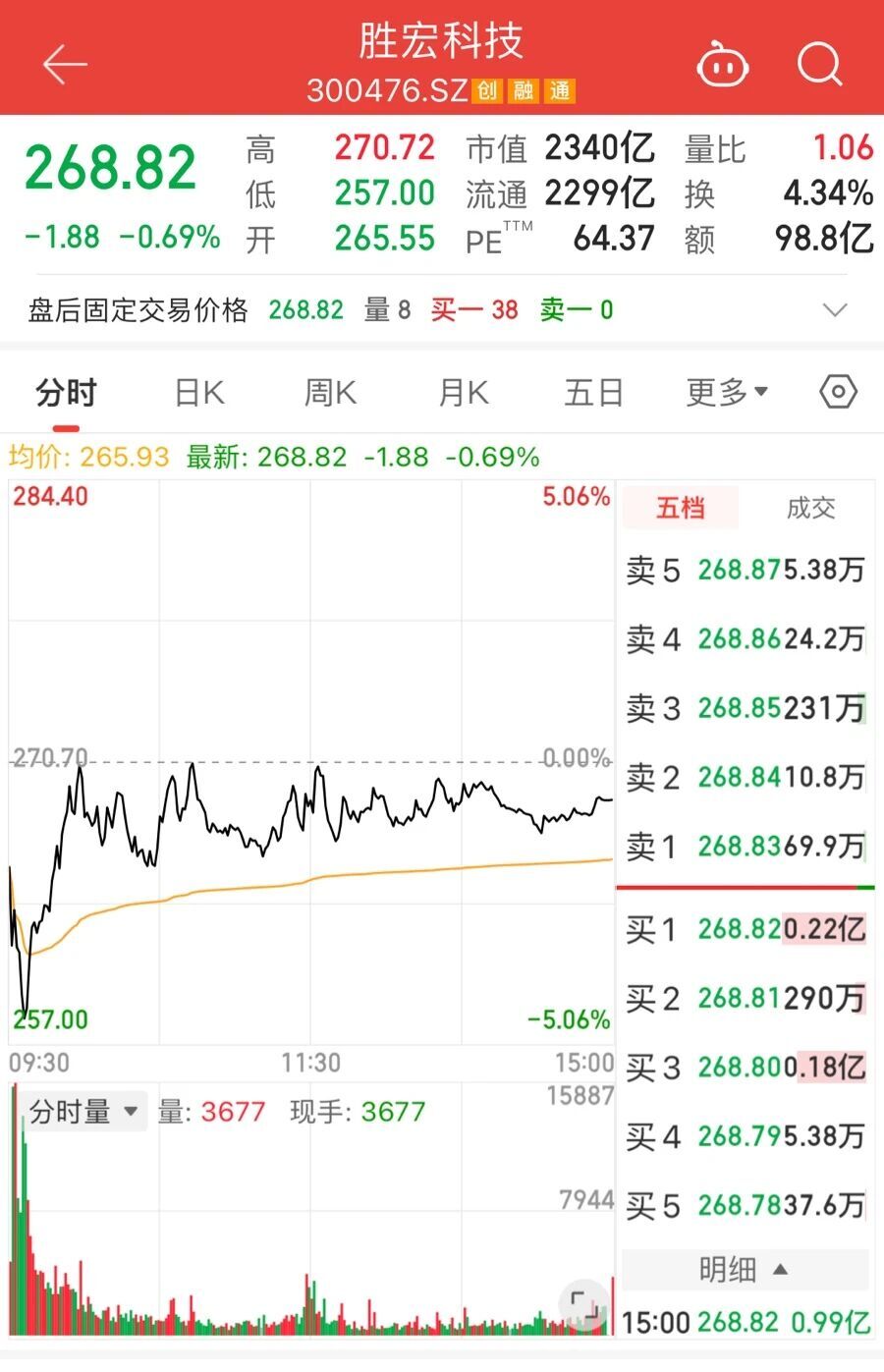Enlarge chart with the fullscreen icon
Screen dimensions: 884x1372
pos(584,1305)
